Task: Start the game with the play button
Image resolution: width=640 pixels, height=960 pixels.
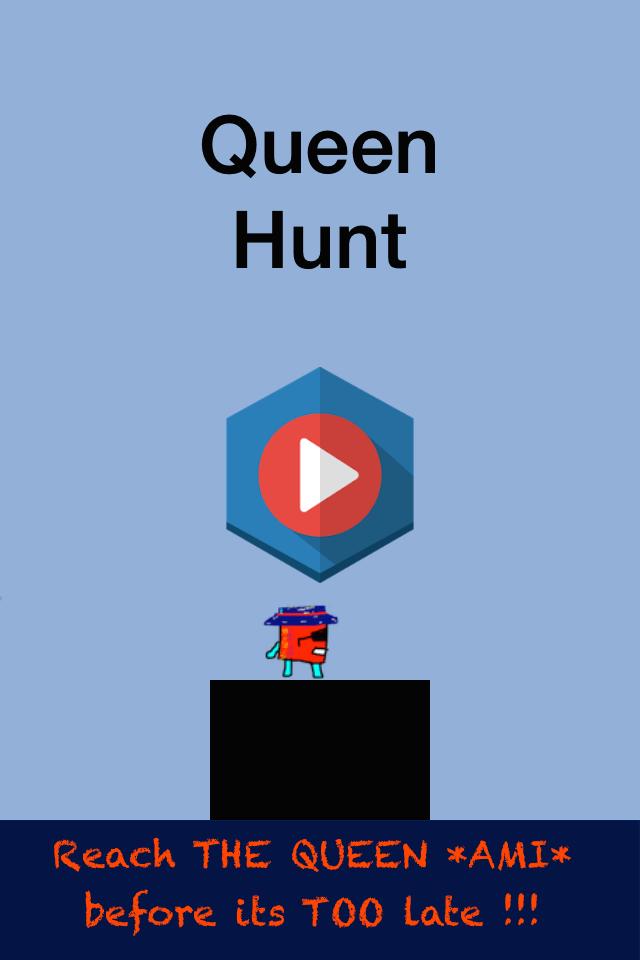Action: [x=320, y=474]
